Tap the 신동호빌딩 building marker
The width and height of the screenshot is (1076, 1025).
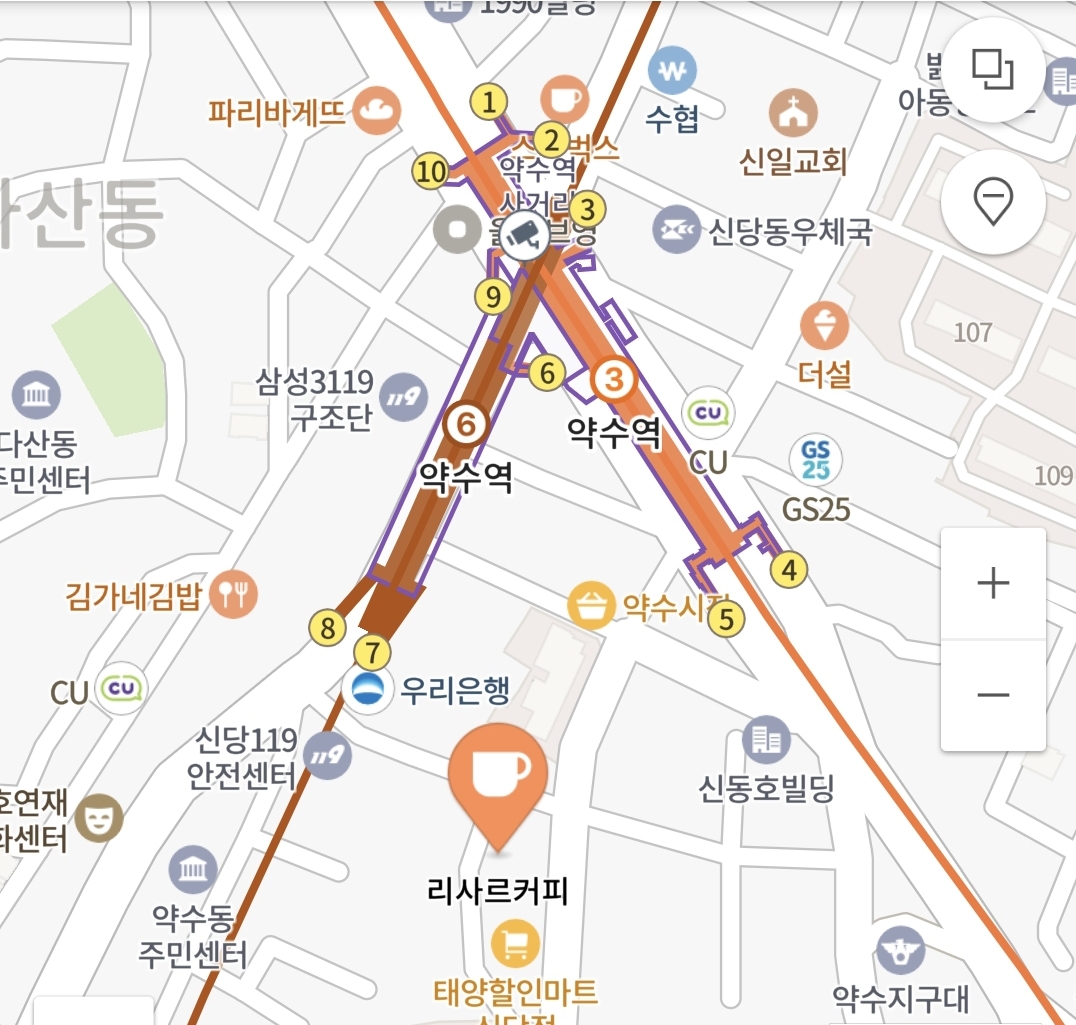(x=766, y=740)
